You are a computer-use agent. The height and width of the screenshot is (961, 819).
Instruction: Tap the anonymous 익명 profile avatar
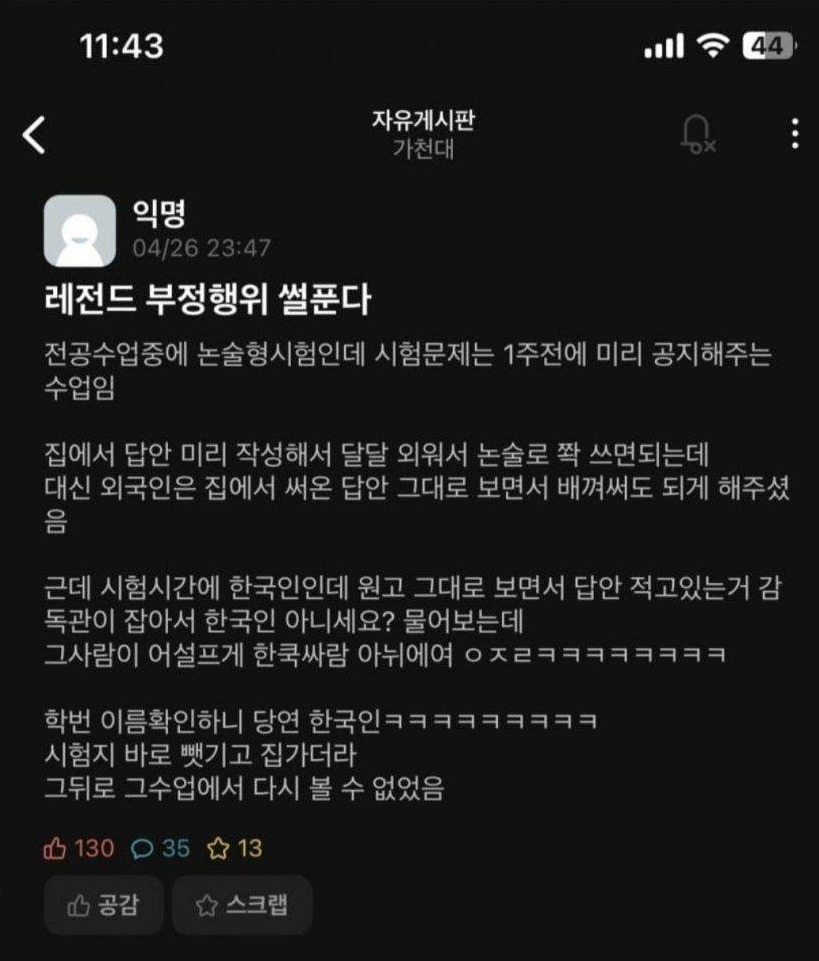[80, 231]
